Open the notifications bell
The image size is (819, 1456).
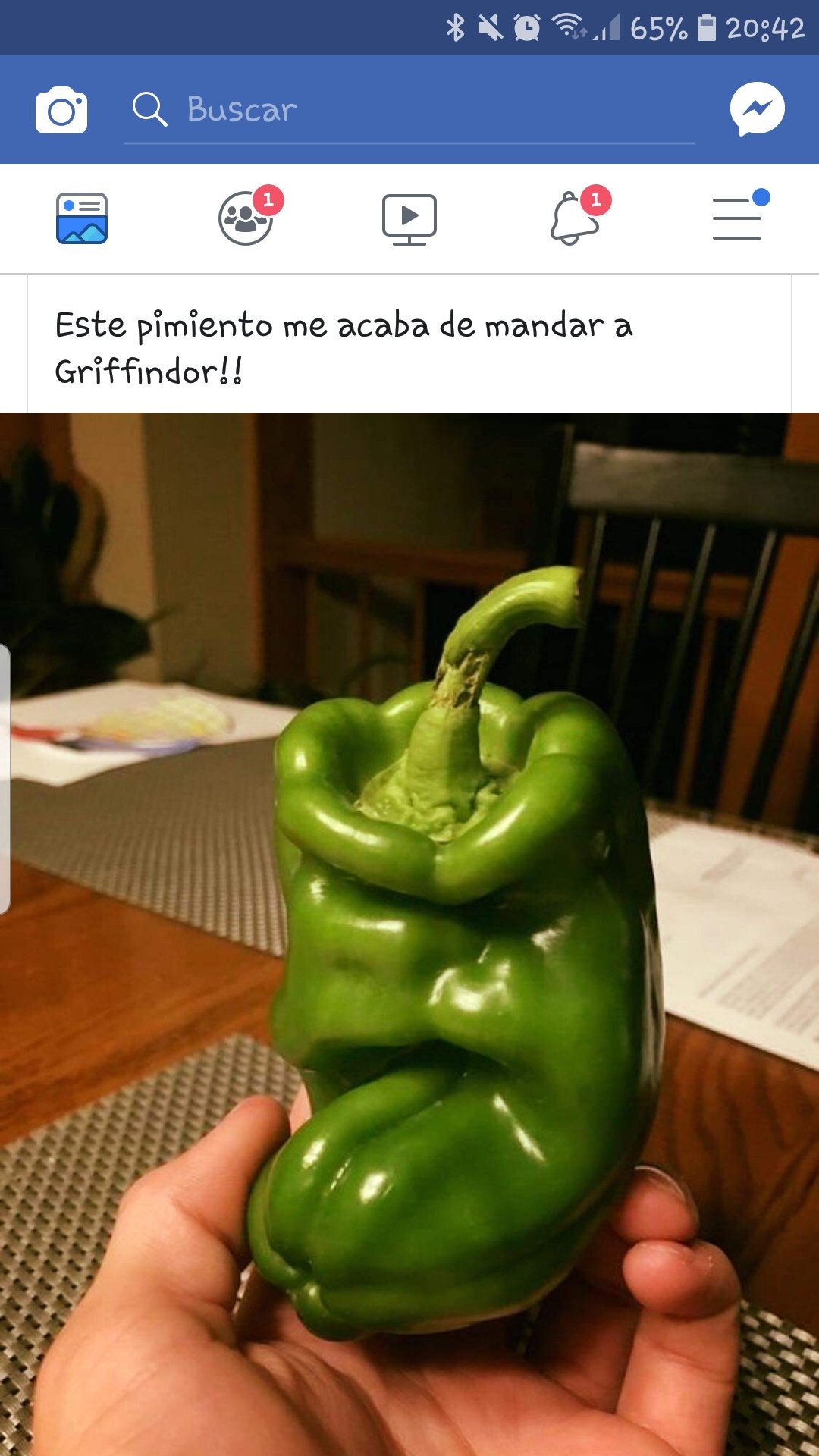click(574, 218)
